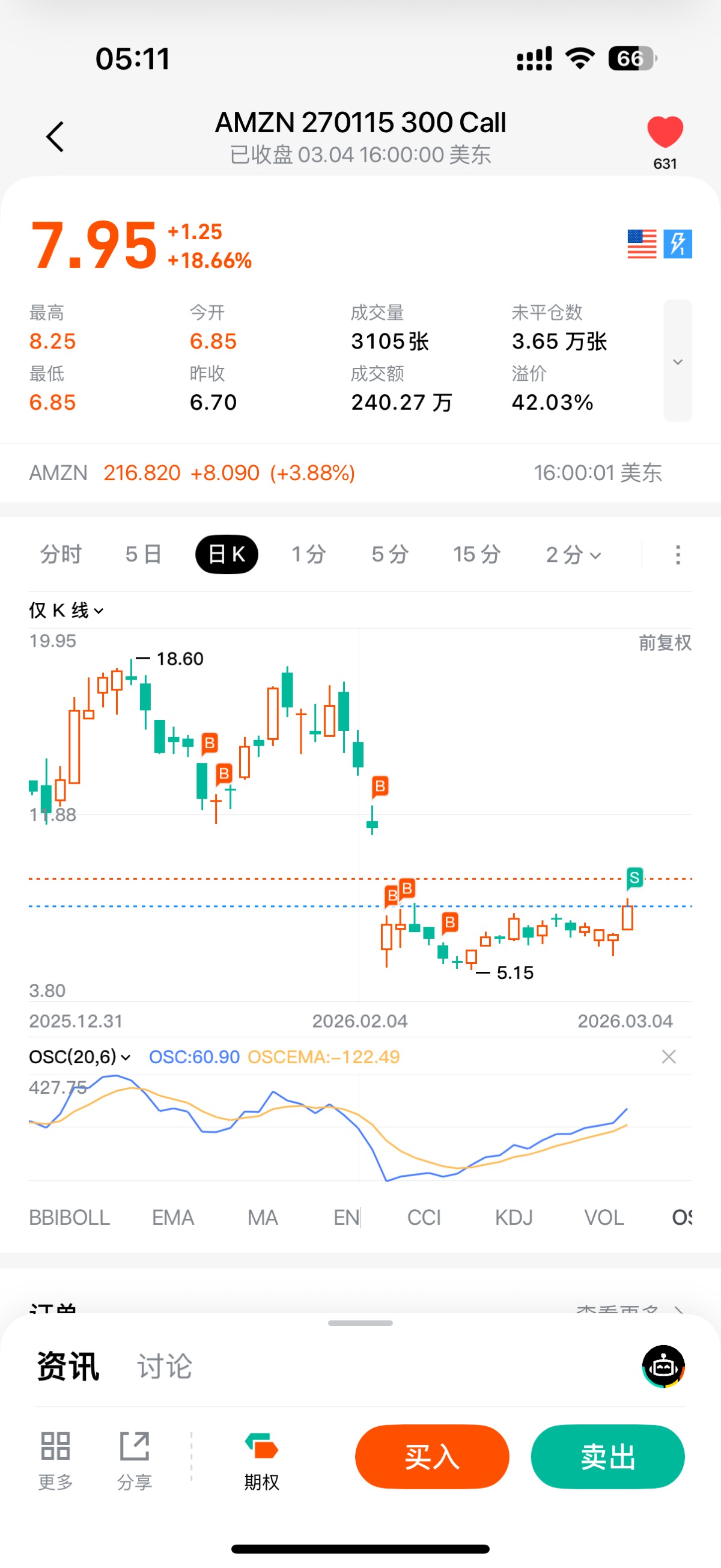Select the 15分 chart interval

click(476, 555)
